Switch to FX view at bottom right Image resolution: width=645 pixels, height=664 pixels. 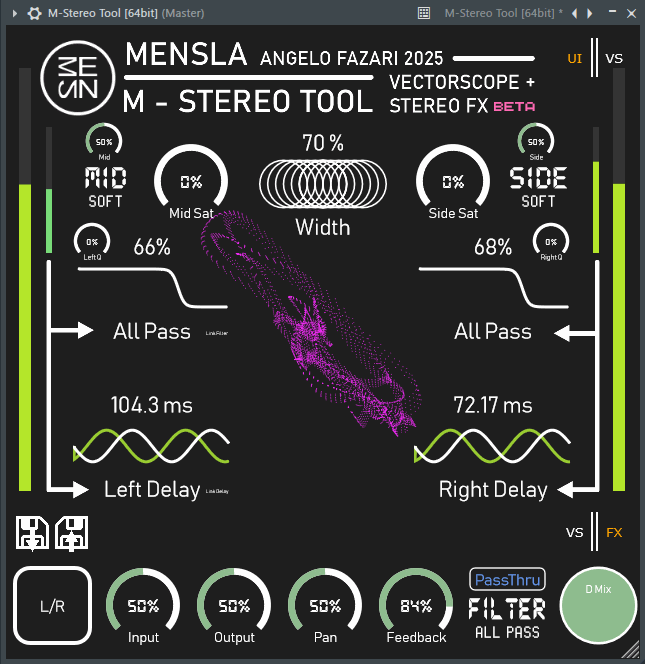(x=614, y=532)
